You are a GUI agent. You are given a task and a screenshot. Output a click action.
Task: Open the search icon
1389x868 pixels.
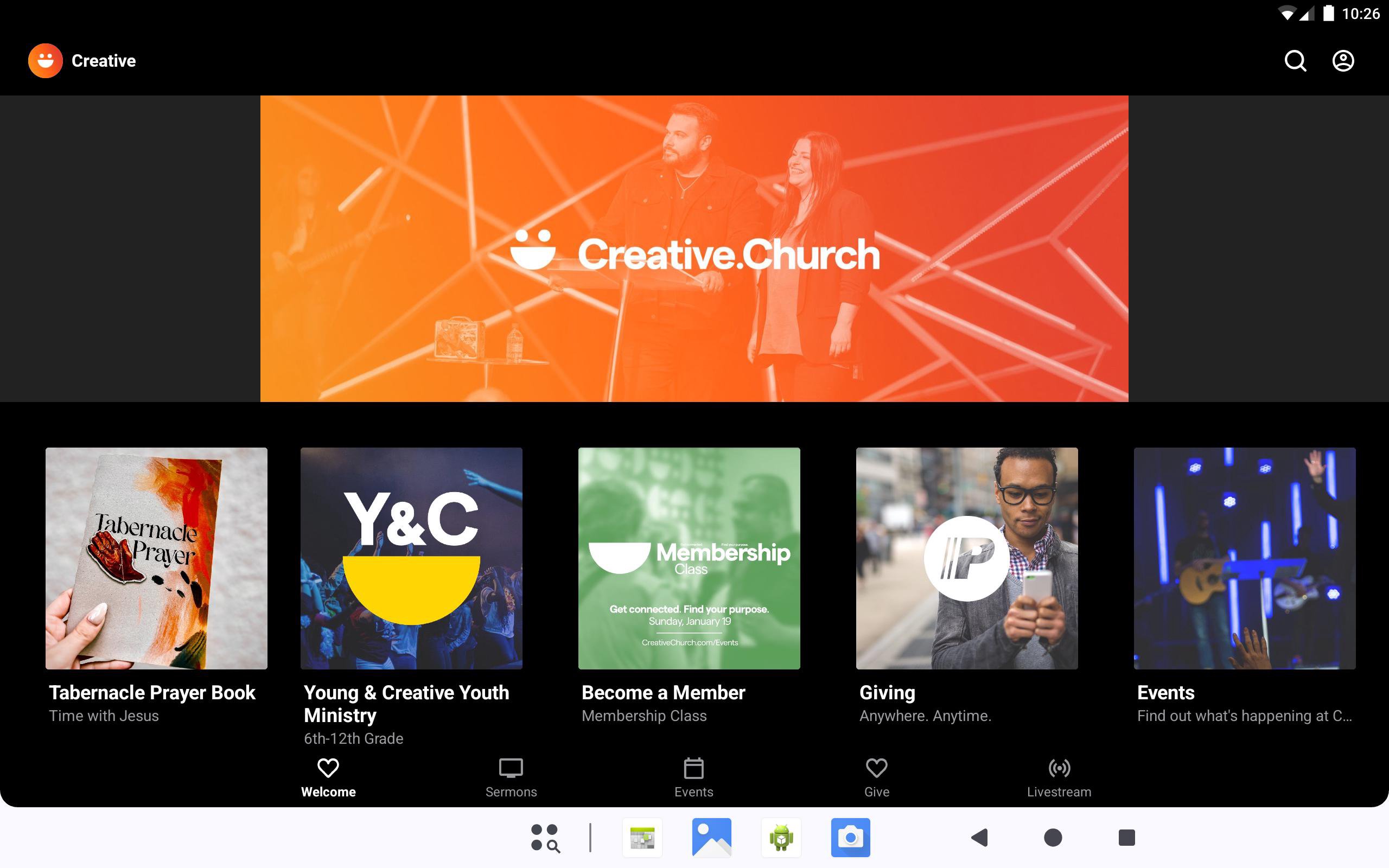point(1295,61)
